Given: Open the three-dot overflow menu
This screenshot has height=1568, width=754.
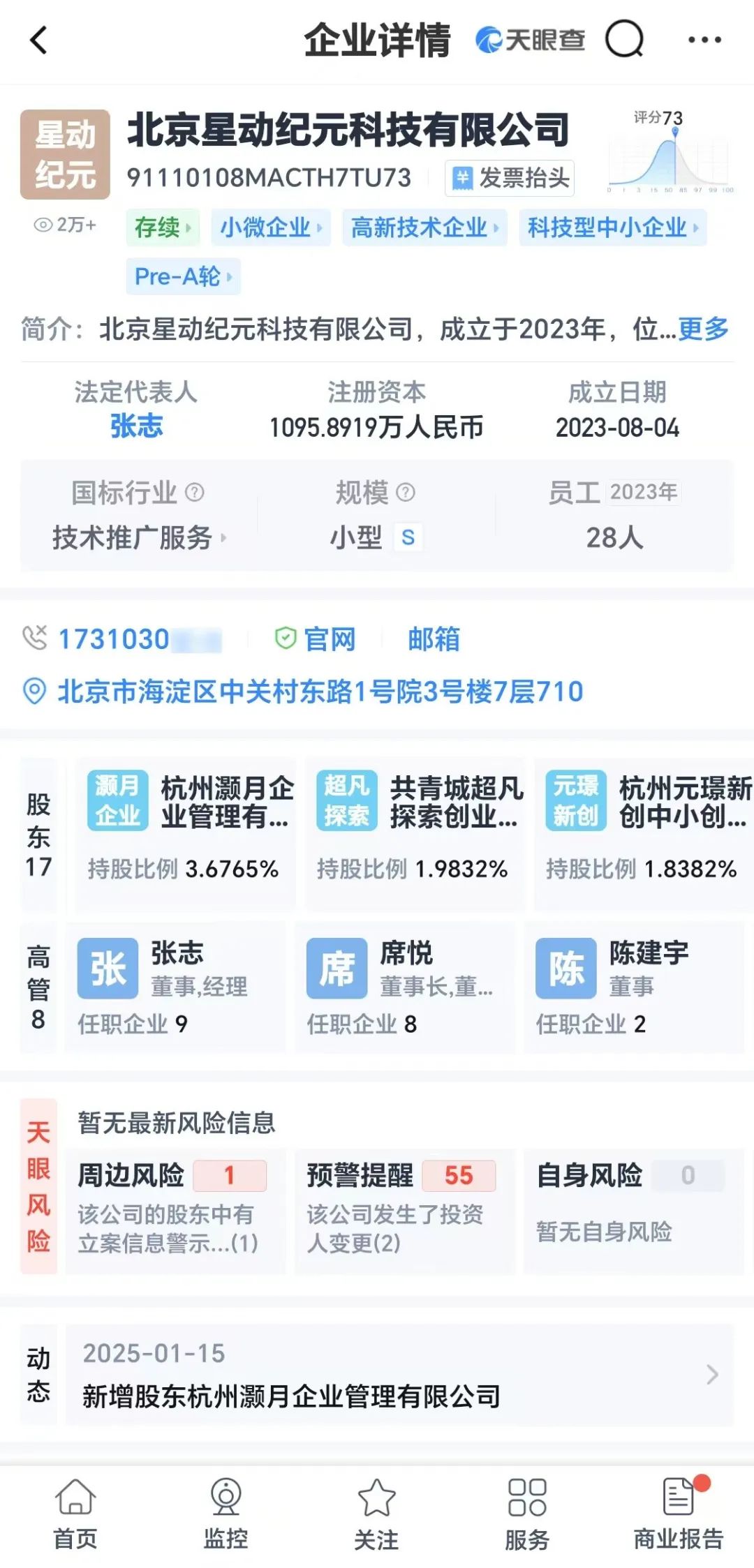Looking at the screenshot, I should point(704,40).
